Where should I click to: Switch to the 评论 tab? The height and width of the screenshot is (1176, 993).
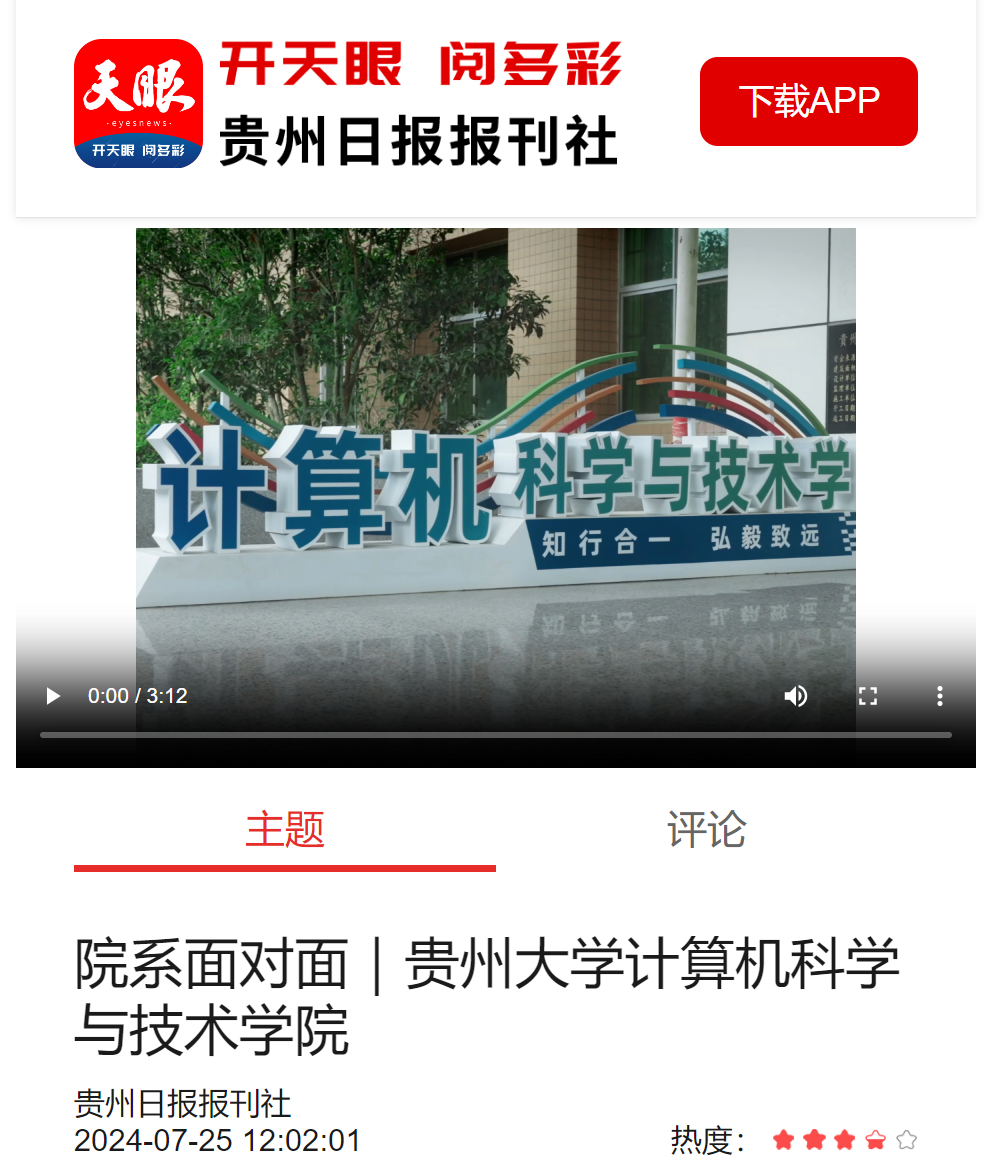coord(706,830)
